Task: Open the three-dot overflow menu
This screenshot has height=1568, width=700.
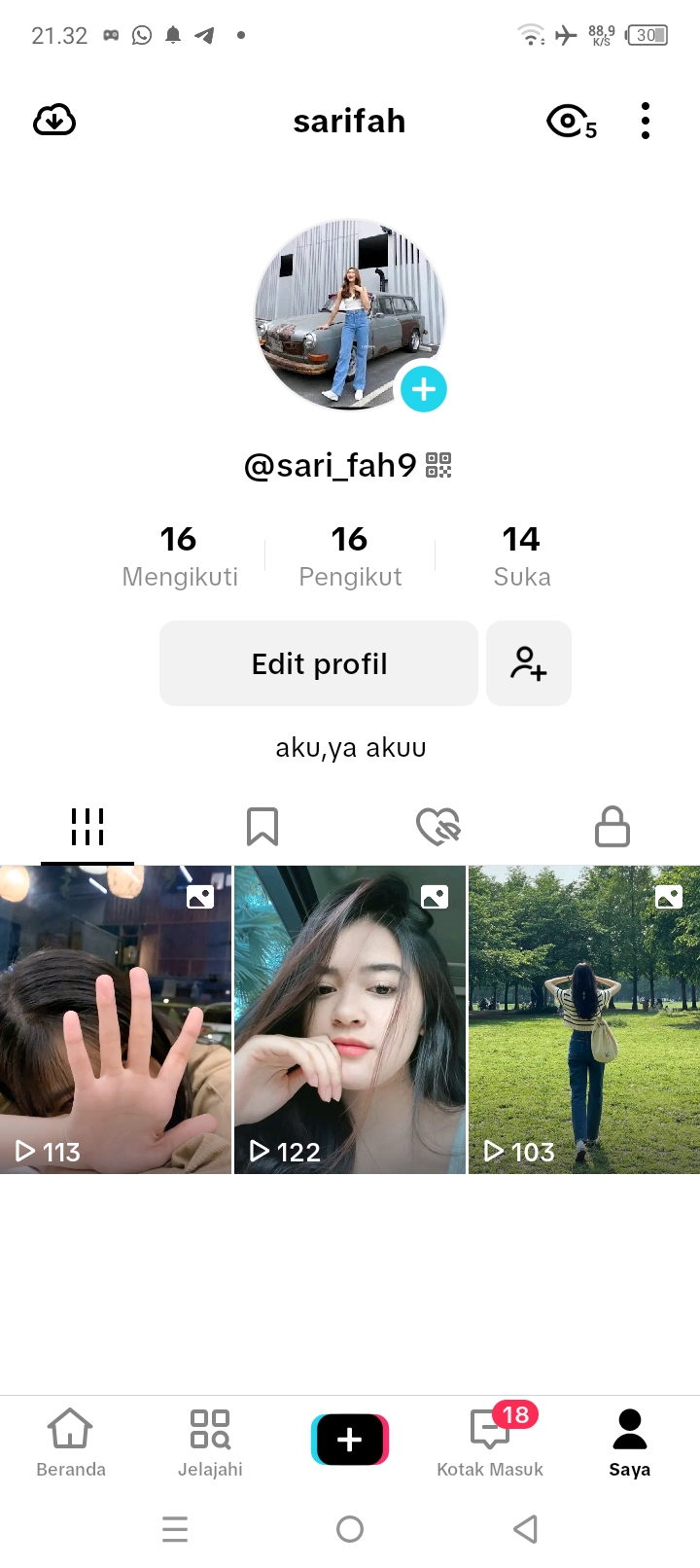Action: [x=646, y=122]
